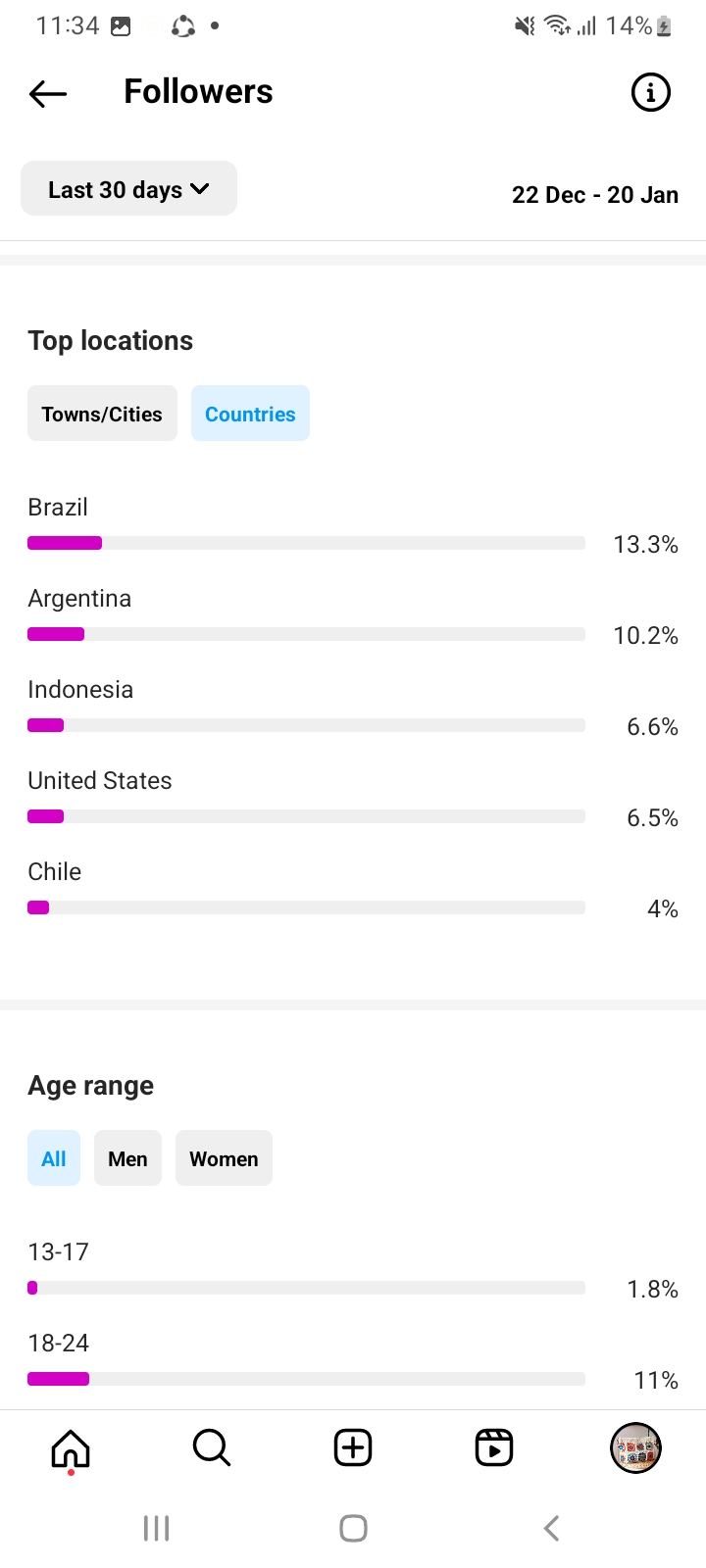Image resolution: width=706 pixels, height=1568 pixels.
Task: Switch to Towns/Cities locations
Action: tap(102, 414)
